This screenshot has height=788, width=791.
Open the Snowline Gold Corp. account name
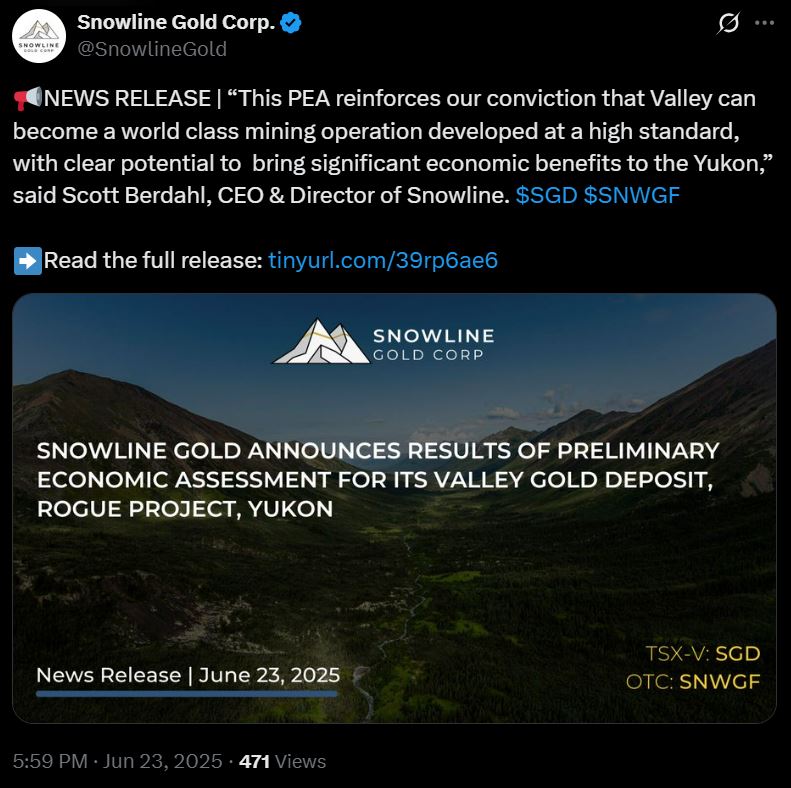pos(176,23)
